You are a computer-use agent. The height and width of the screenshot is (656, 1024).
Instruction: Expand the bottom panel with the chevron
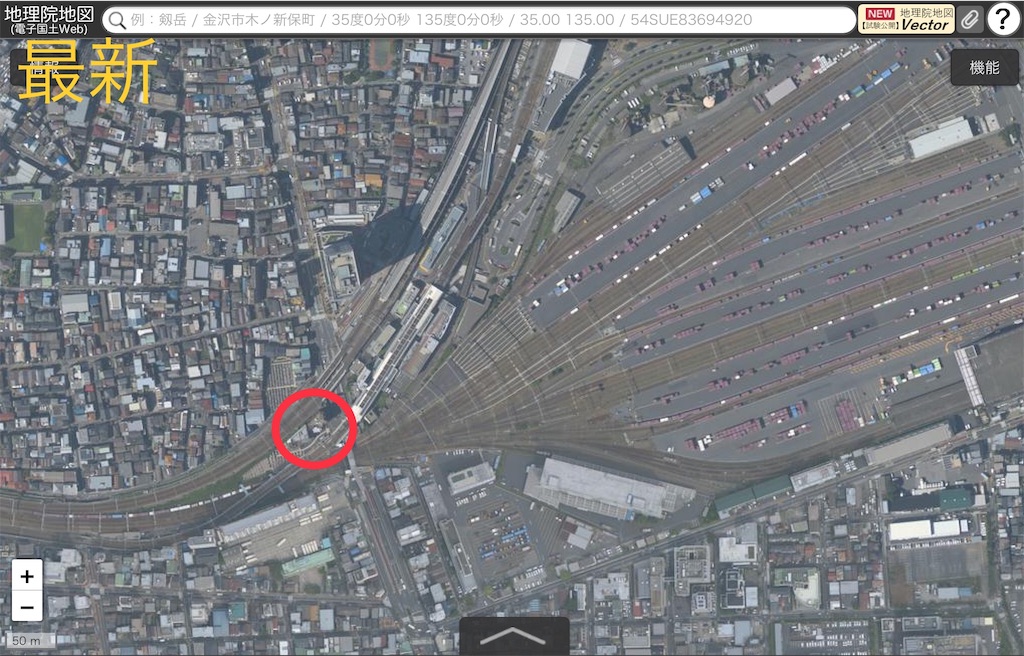pyautogui.click(x=514, y=637)
